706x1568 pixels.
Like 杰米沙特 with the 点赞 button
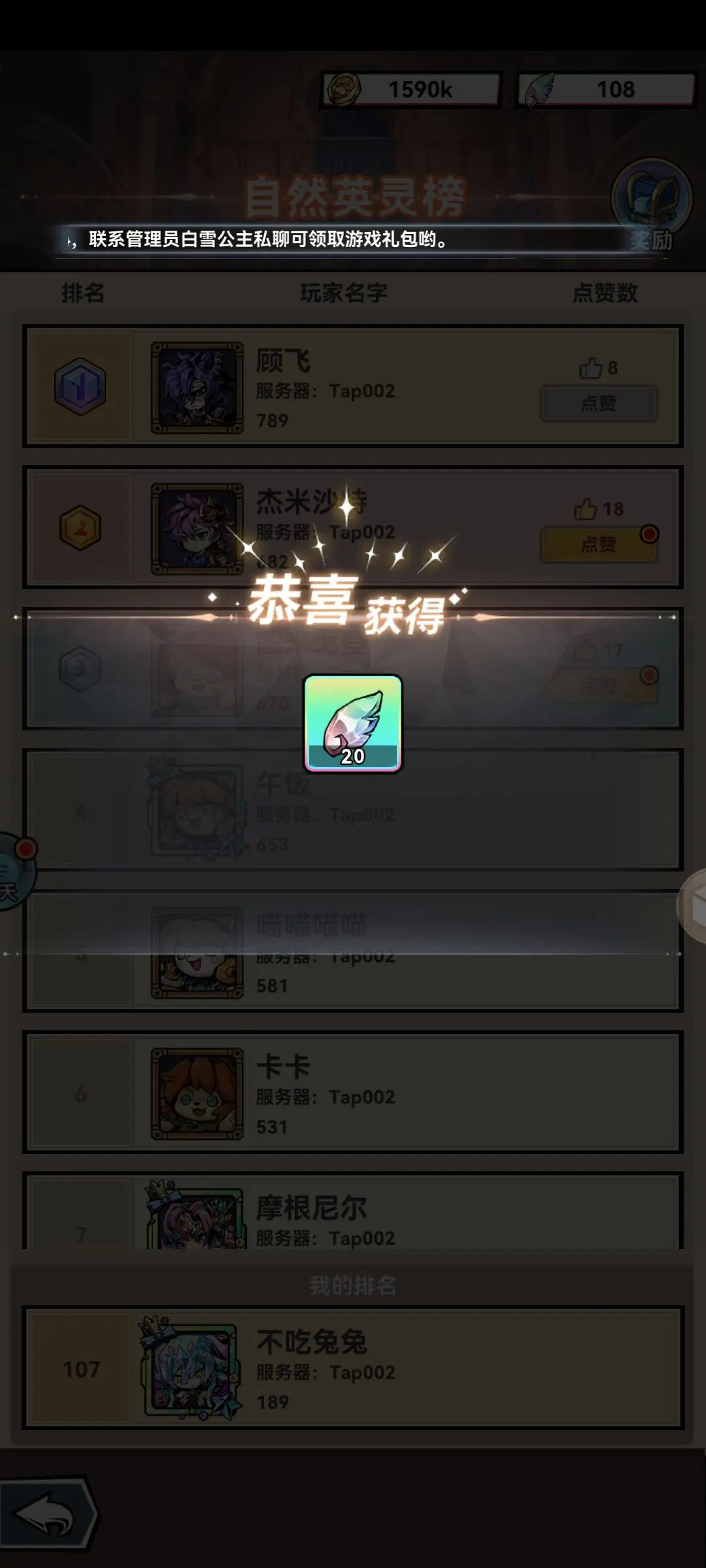(598, 544)
